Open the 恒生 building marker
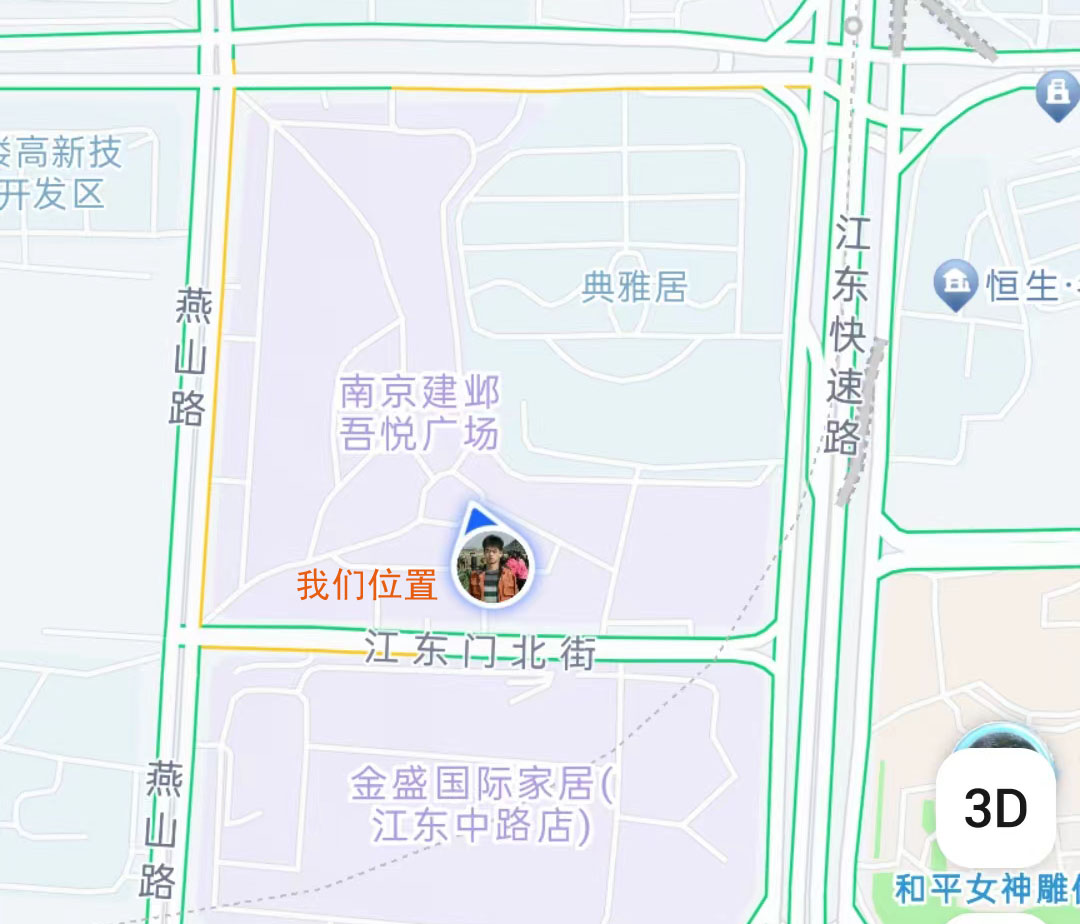1080x924 pixels. tap(957, 284)
